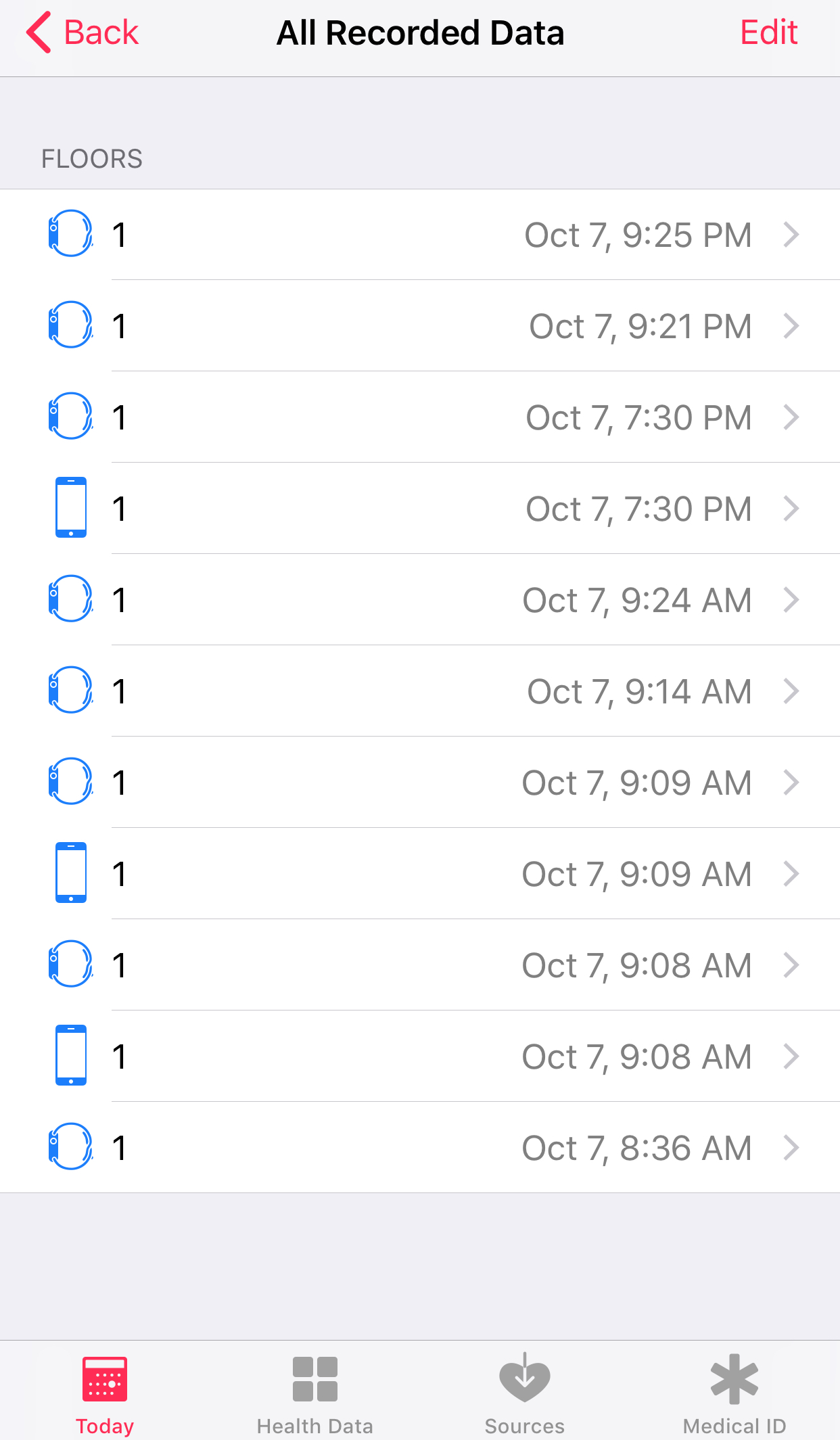Screen dimensions: 840x1440
Task: Open the Oct 7, 9:24 AM floor record
Action: tap(420, 600)
